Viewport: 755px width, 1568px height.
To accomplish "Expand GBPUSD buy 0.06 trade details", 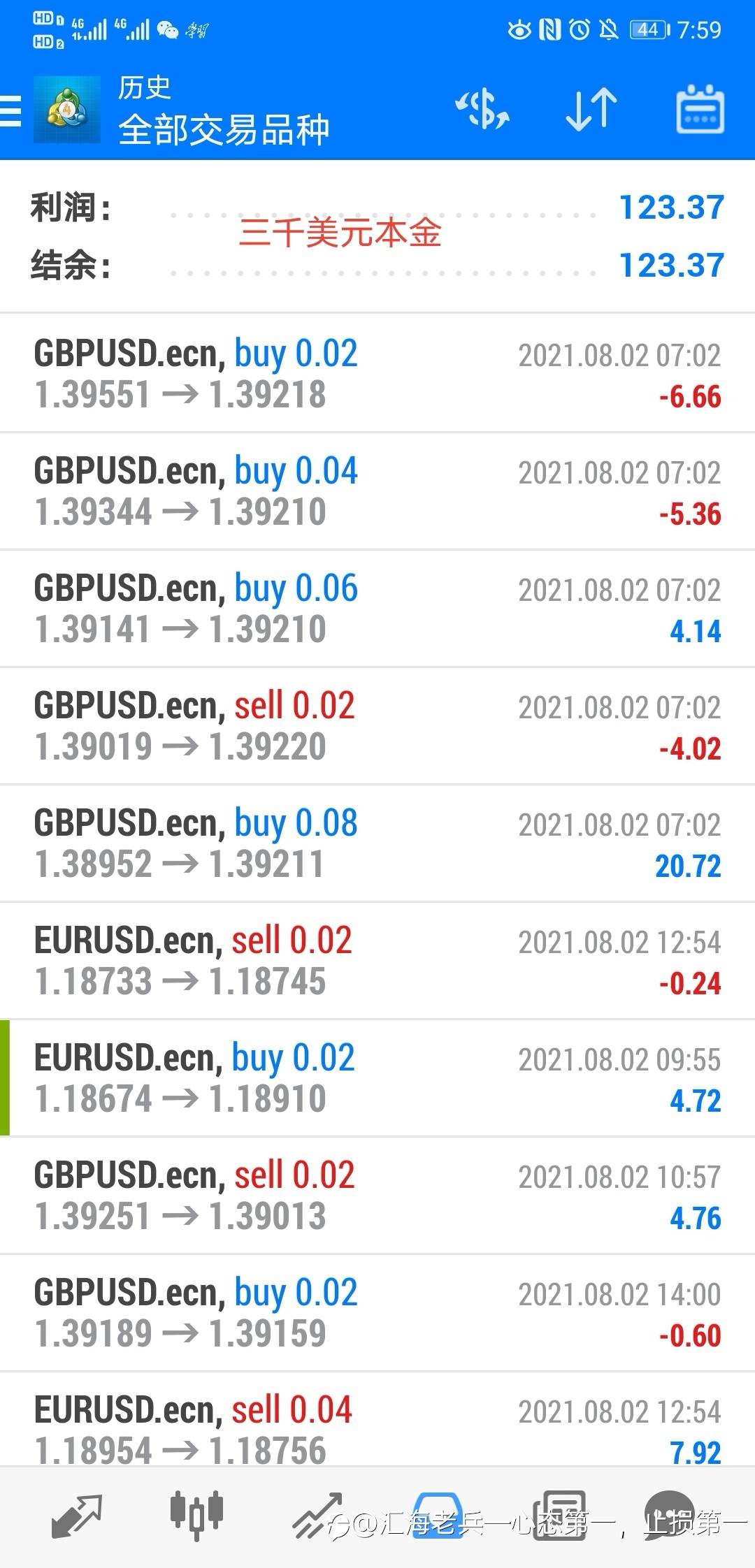I will point(377,609).
